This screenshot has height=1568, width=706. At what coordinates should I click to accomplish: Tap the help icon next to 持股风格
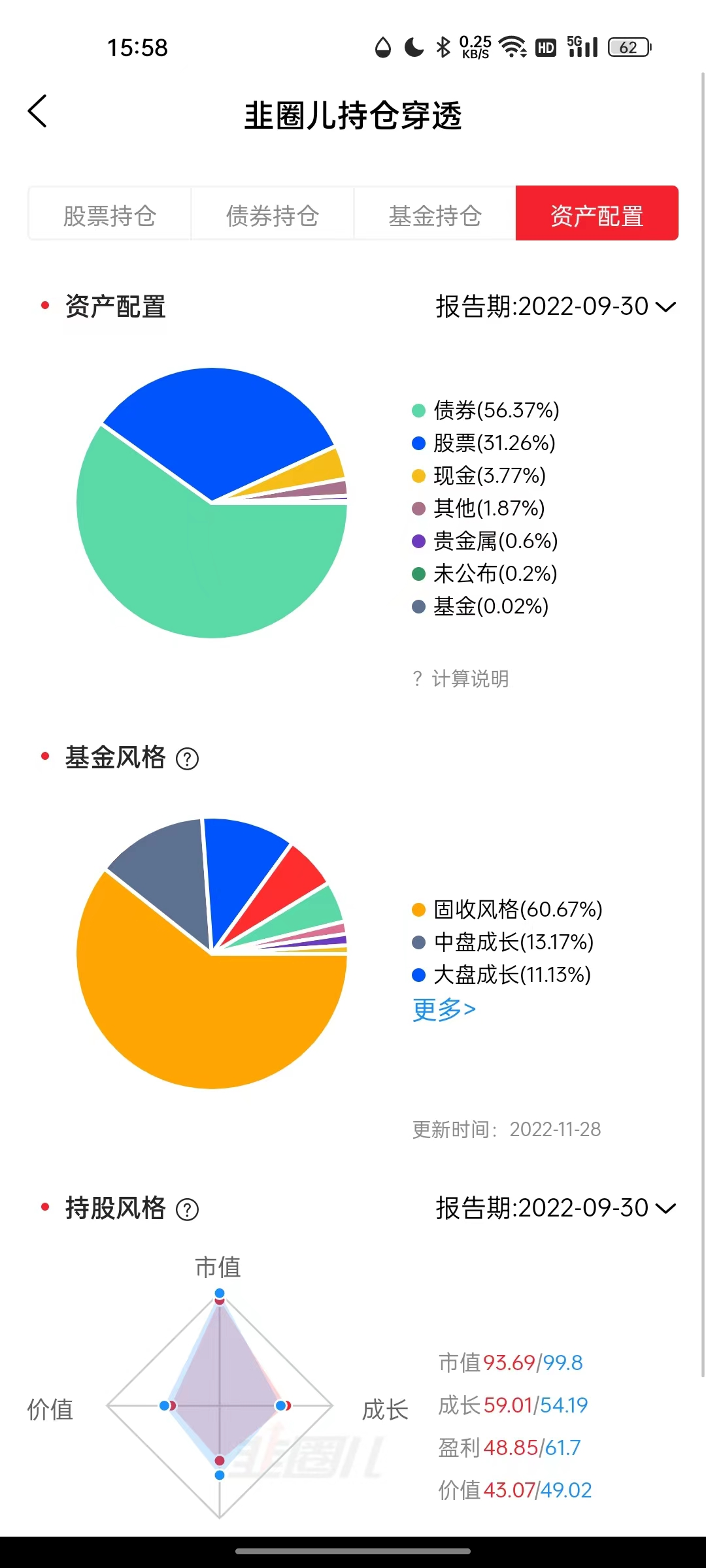click(188, 1209)
